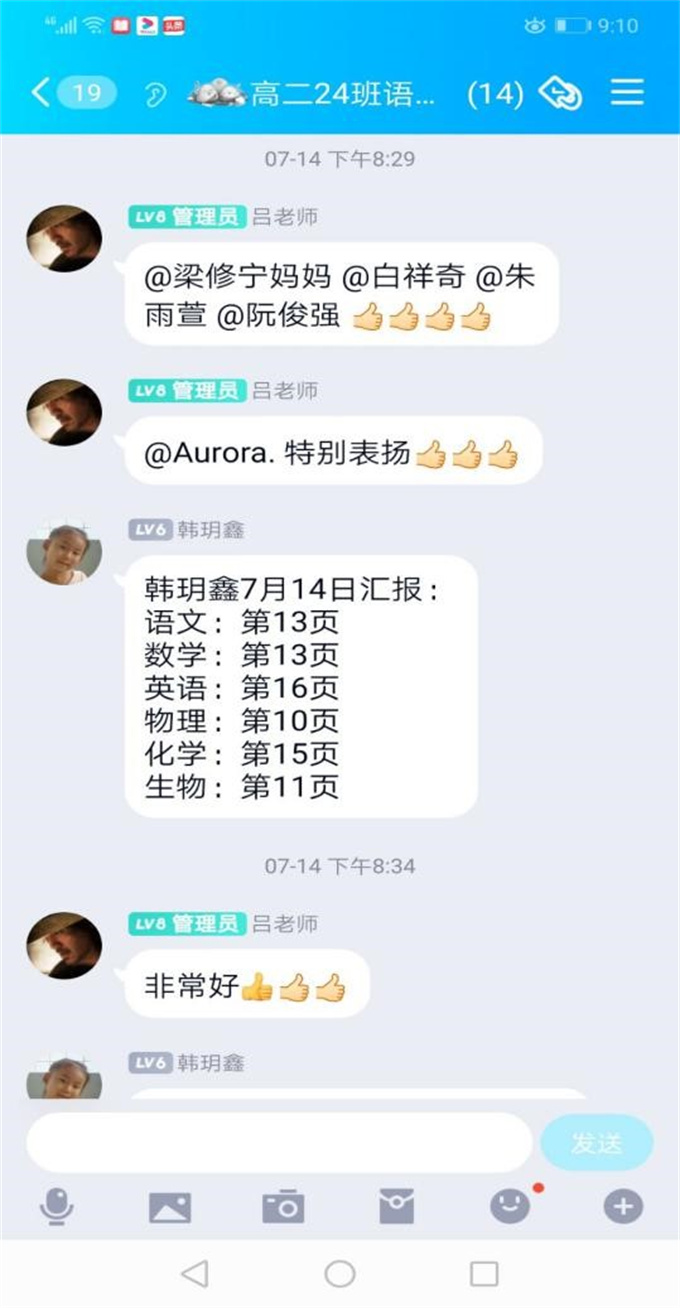Image resolution: width=680 pixels, height=1308 pixels.
Task: Open 韩玥鑫's avatar above the 7月14日 report
Action: pyautogui.click(x=64, y=554)
